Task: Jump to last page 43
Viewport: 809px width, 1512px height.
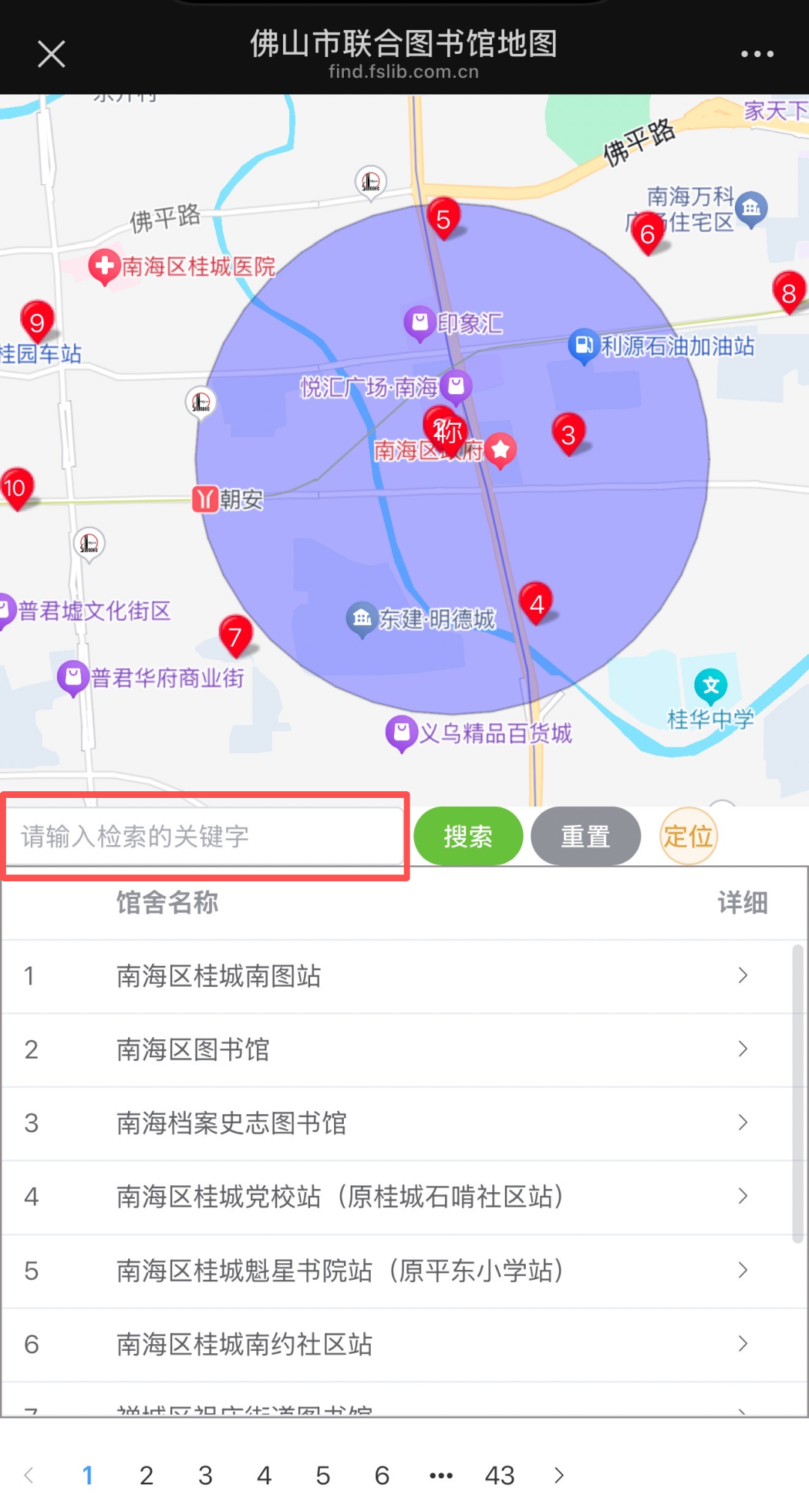Action: (499, 1475)
